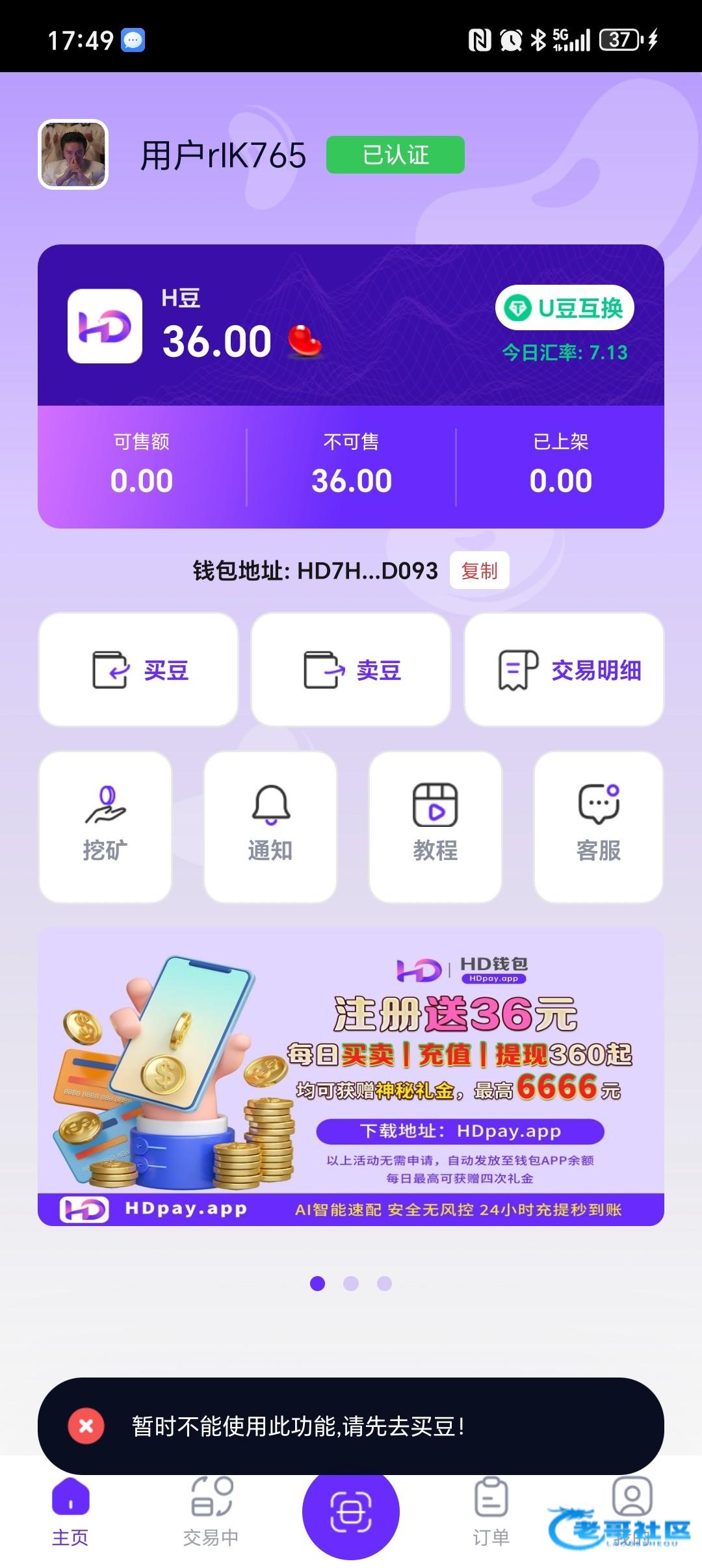Image resolution: width=702 pixels, height=1568 pixels.
Task: Tap the center scan button
Action: click(x=351, y=1511)
